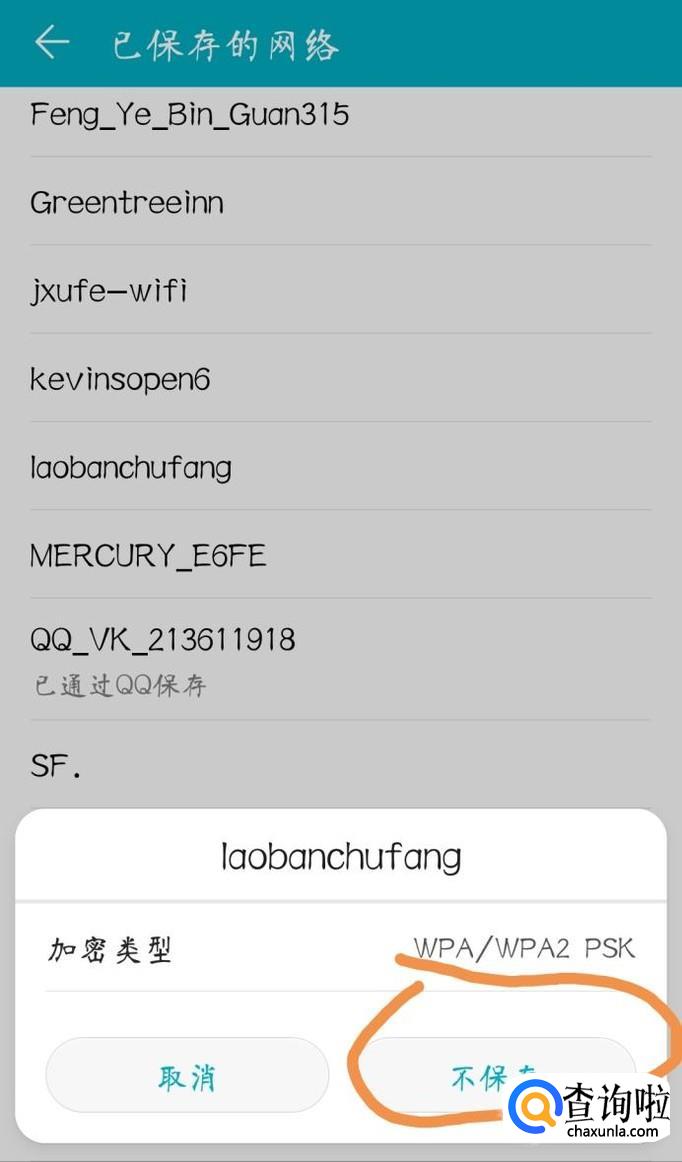
Task: Open jxufe-wifi network details
Action: tap(340, 290)
